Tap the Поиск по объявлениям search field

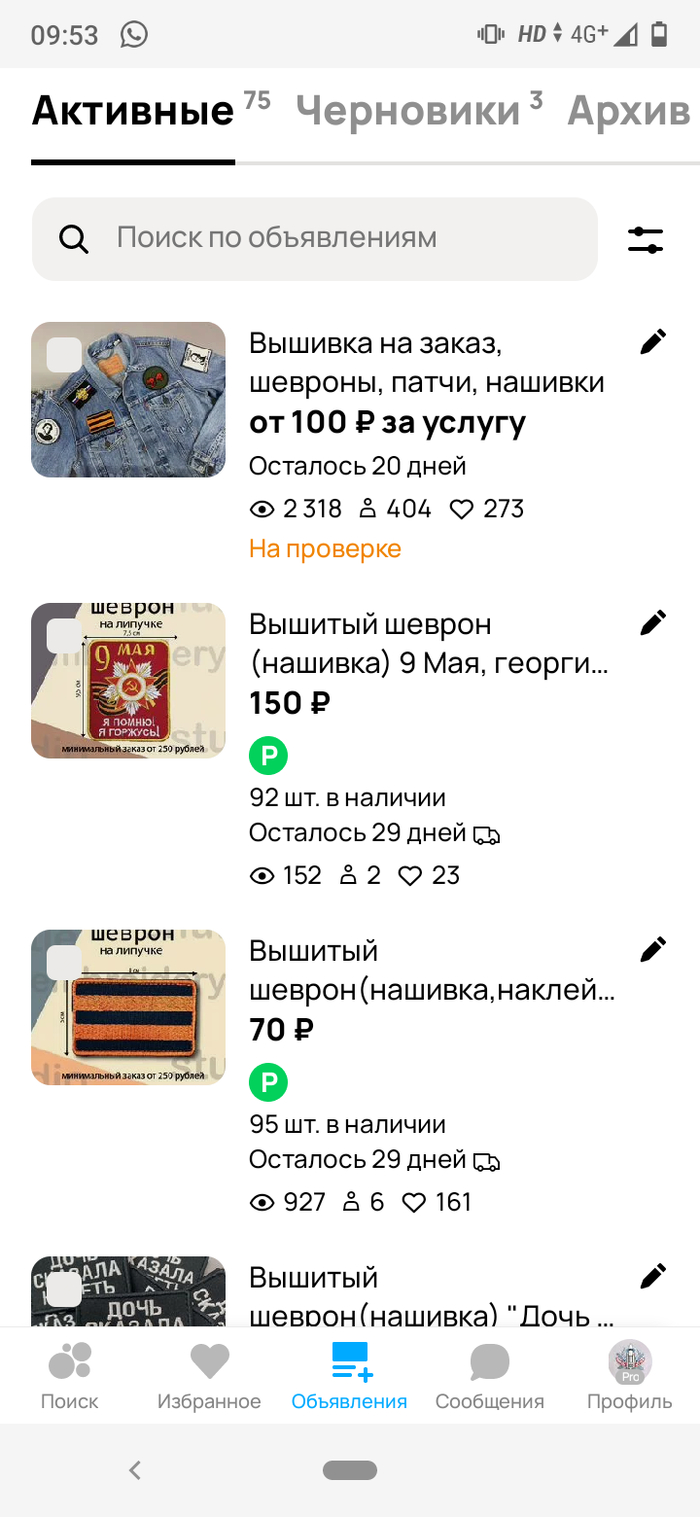[x=315, y=238]
